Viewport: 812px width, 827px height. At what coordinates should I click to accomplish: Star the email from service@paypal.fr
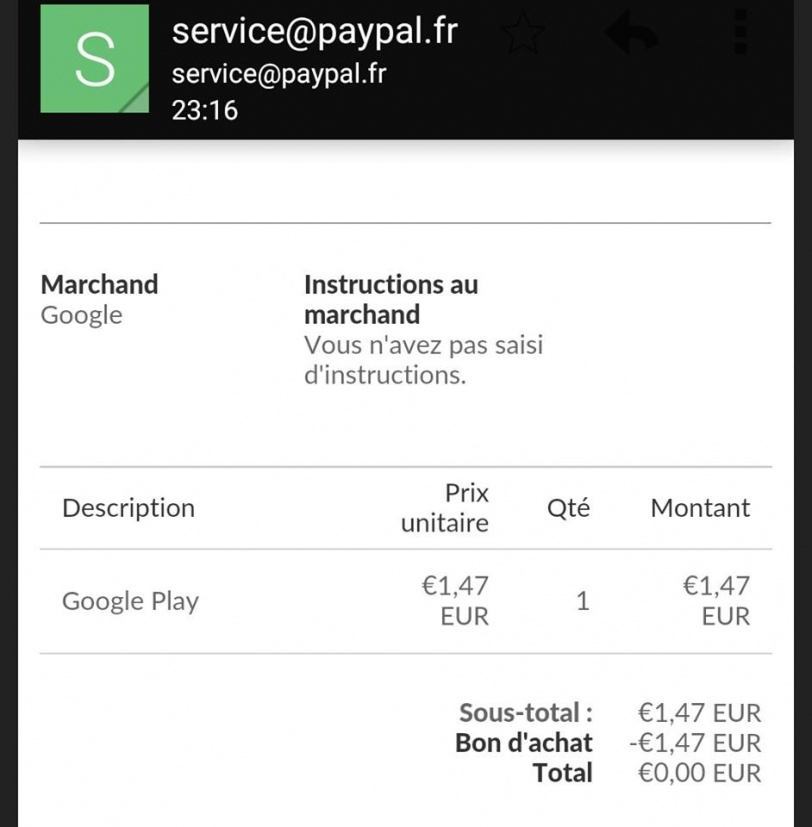click(522, 34)
